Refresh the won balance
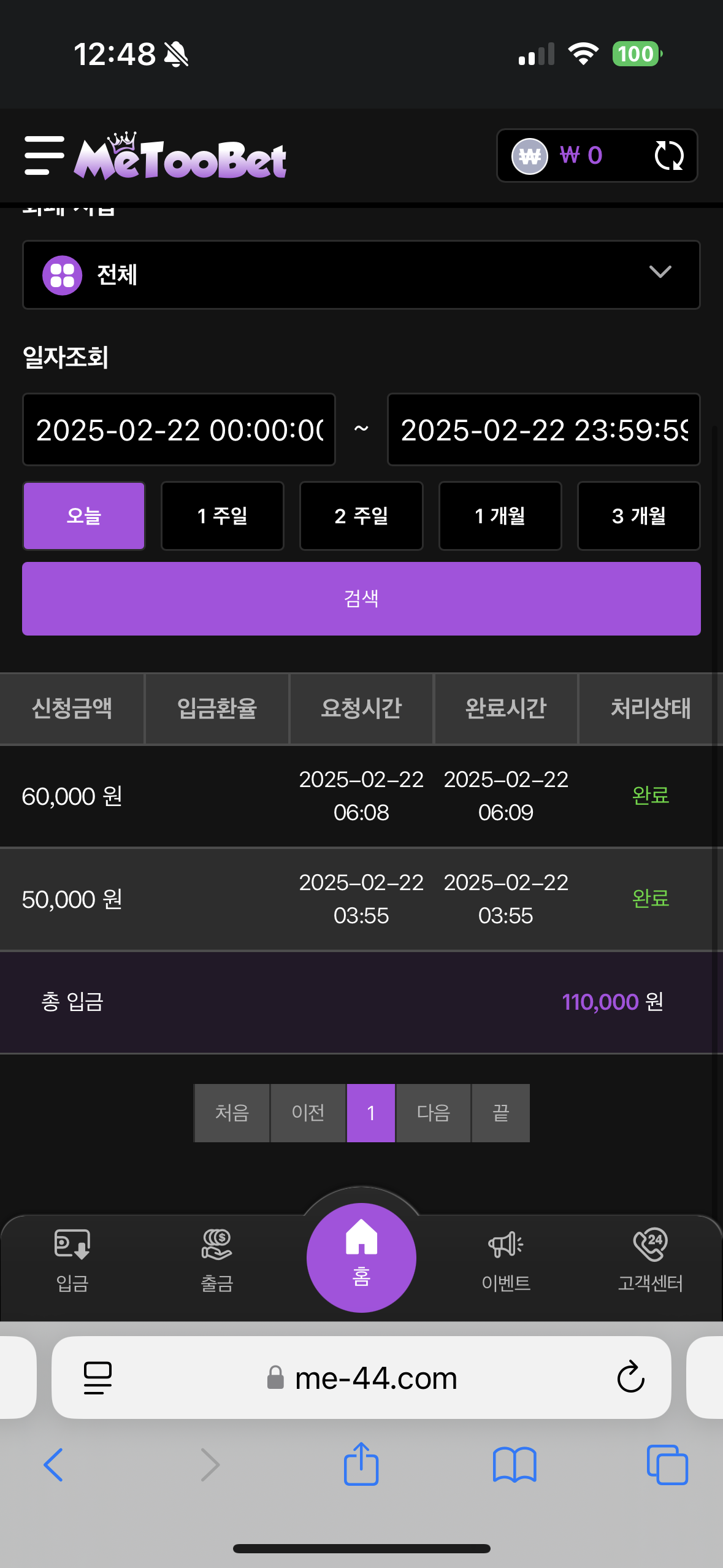The height and width of the screenshot is (1568, 723). pos(668,156)
